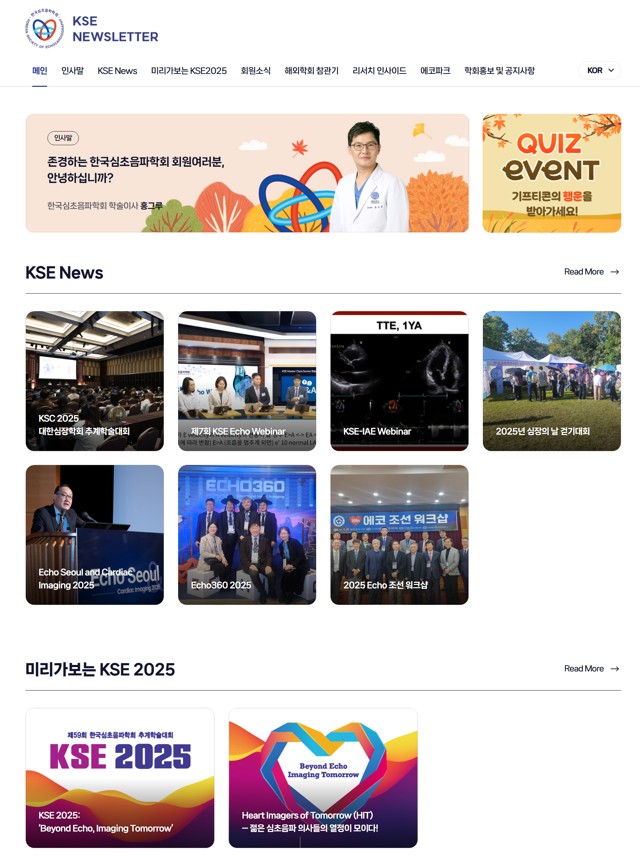Viewport: 640px width, 860px height.
Task: Open the KSC 2025 대한심장학회 card
Action: point(95,381)
